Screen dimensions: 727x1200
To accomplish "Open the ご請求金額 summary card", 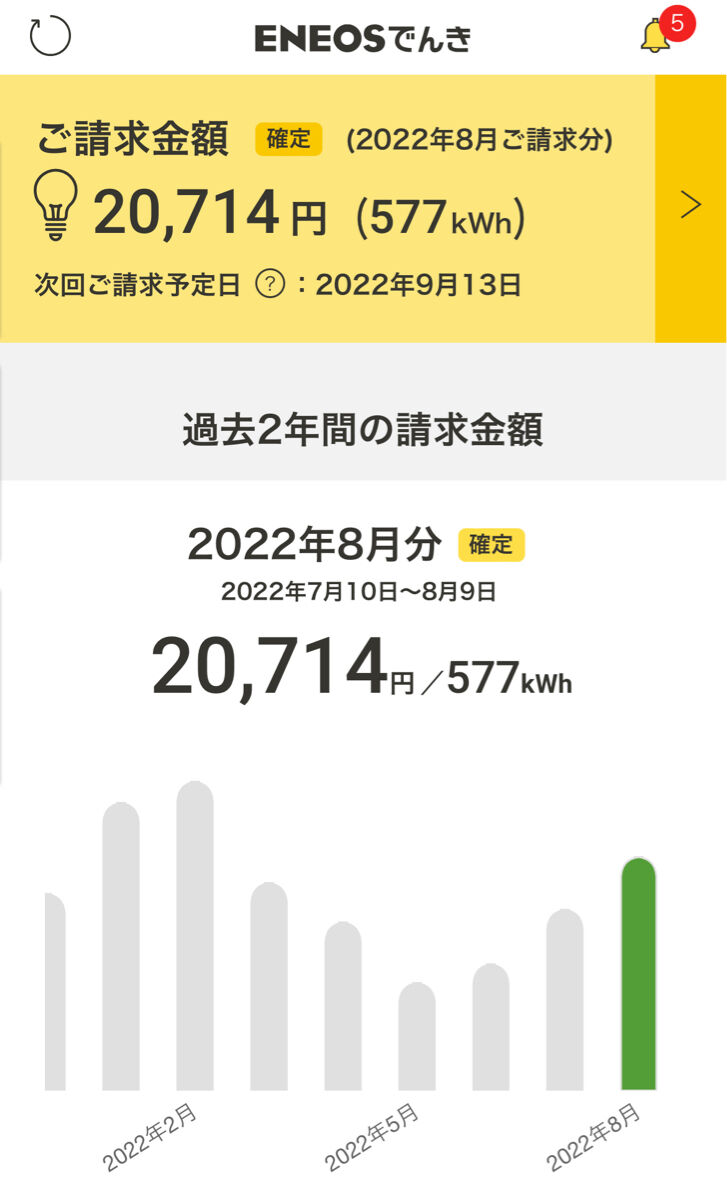I will pos(328,208).
